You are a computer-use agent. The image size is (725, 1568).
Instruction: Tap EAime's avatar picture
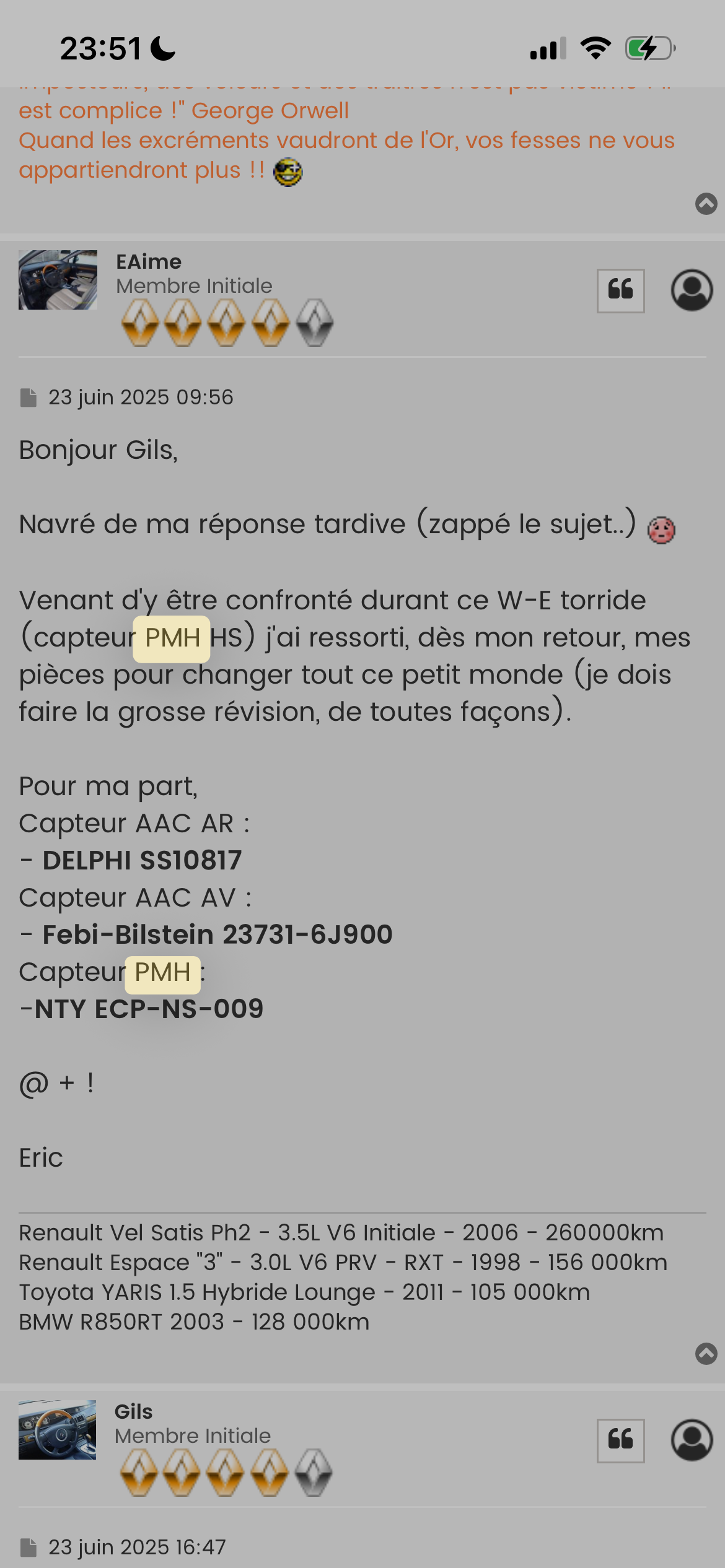58,280
